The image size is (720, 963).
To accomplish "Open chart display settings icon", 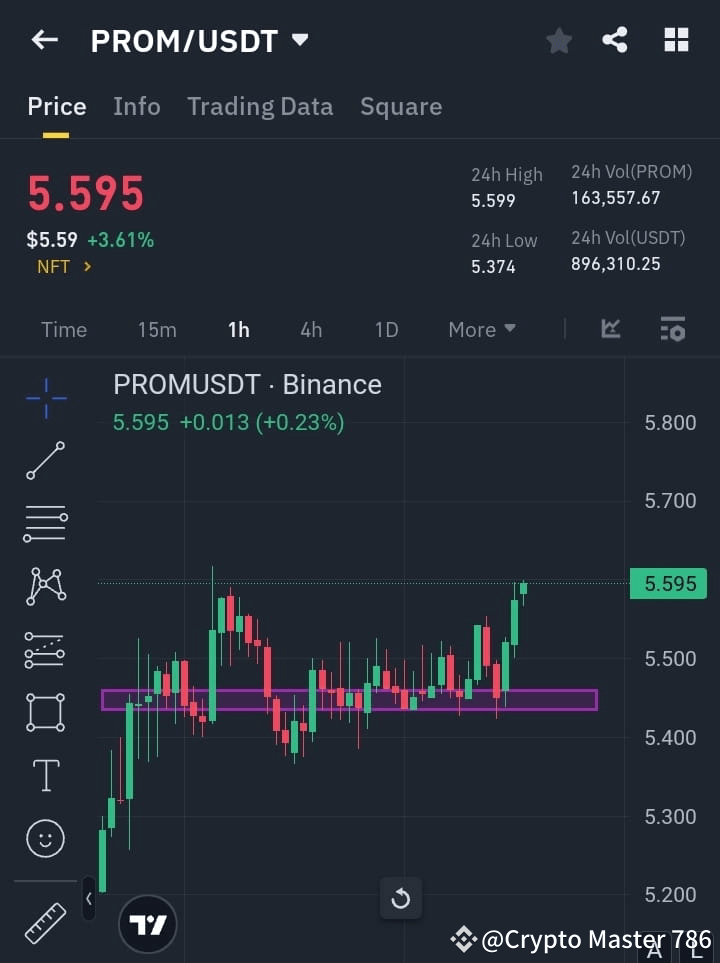I will click(673, 329).
